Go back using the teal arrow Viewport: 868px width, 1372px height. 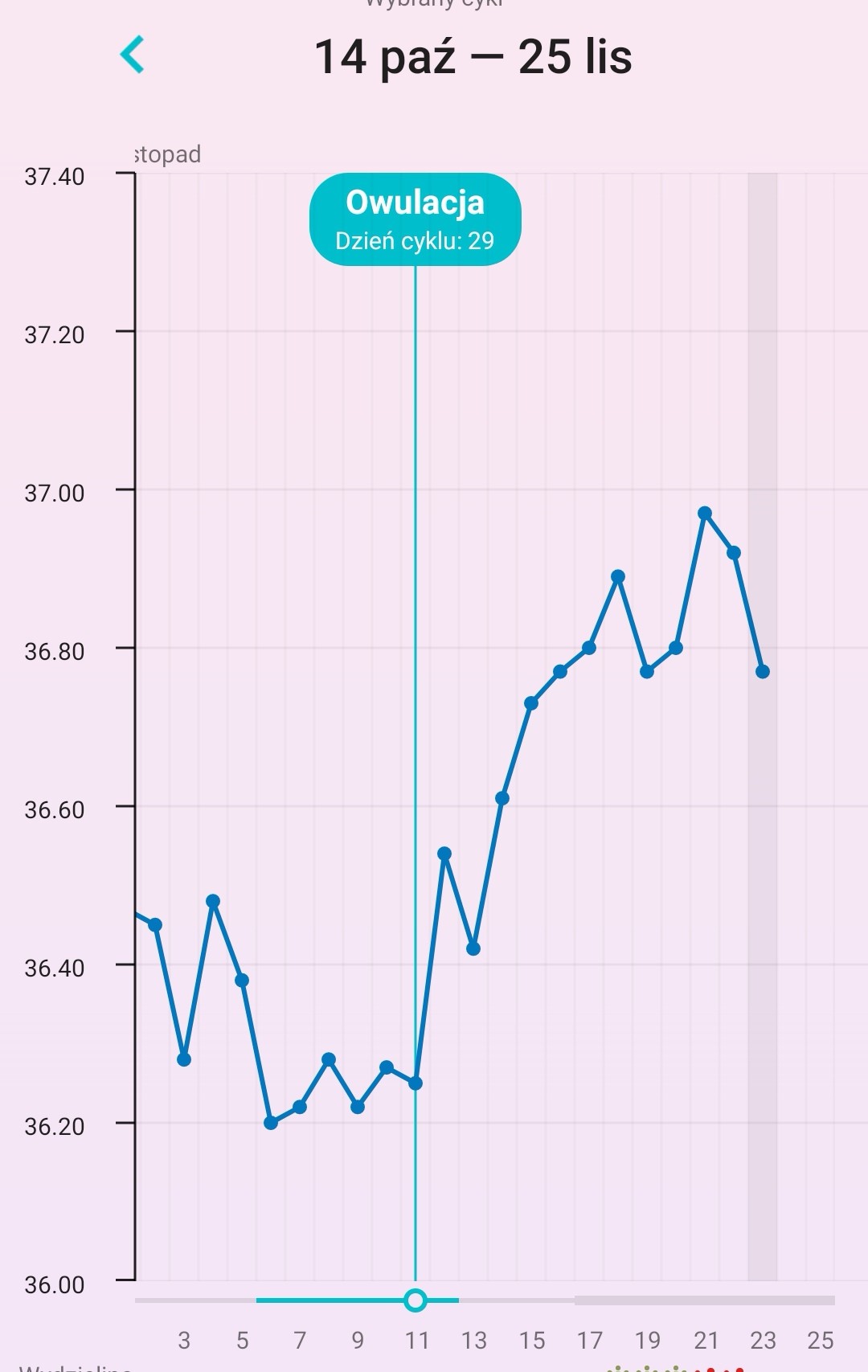tap(132, 55)
